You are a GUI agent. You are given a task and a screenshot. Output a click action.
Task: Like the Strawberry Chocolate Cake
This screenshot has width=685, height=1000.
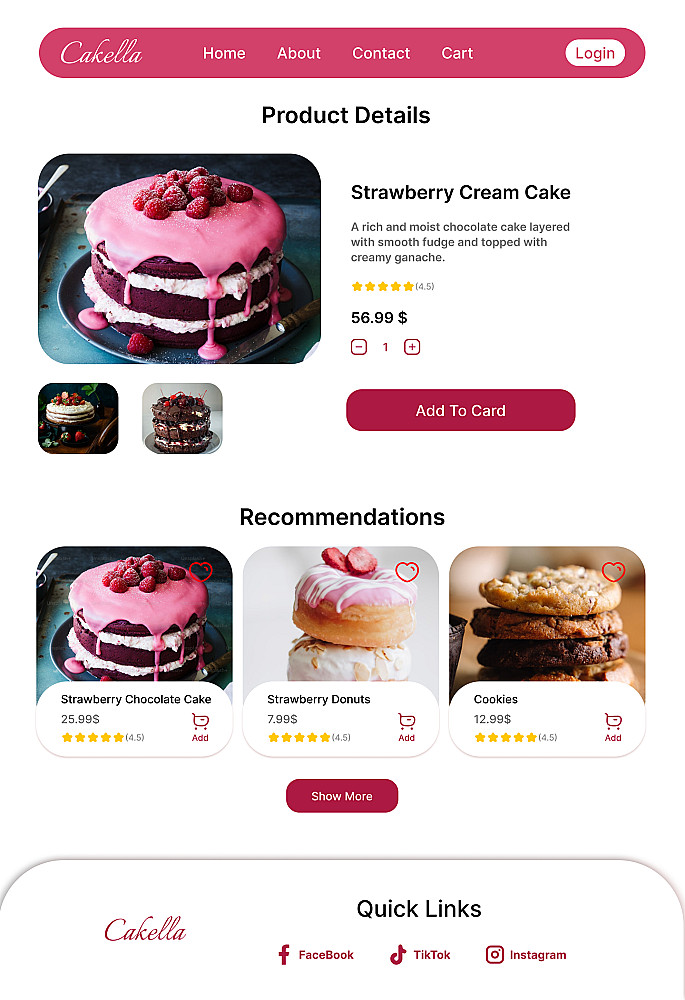click(201, 571)
